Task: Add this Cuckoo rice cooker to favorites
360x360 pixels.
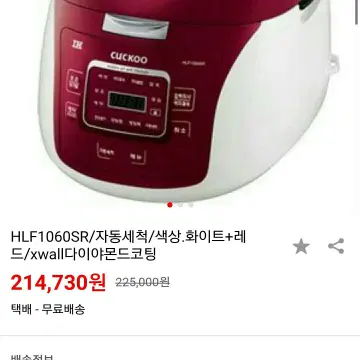Action: (x=301, y=247)
